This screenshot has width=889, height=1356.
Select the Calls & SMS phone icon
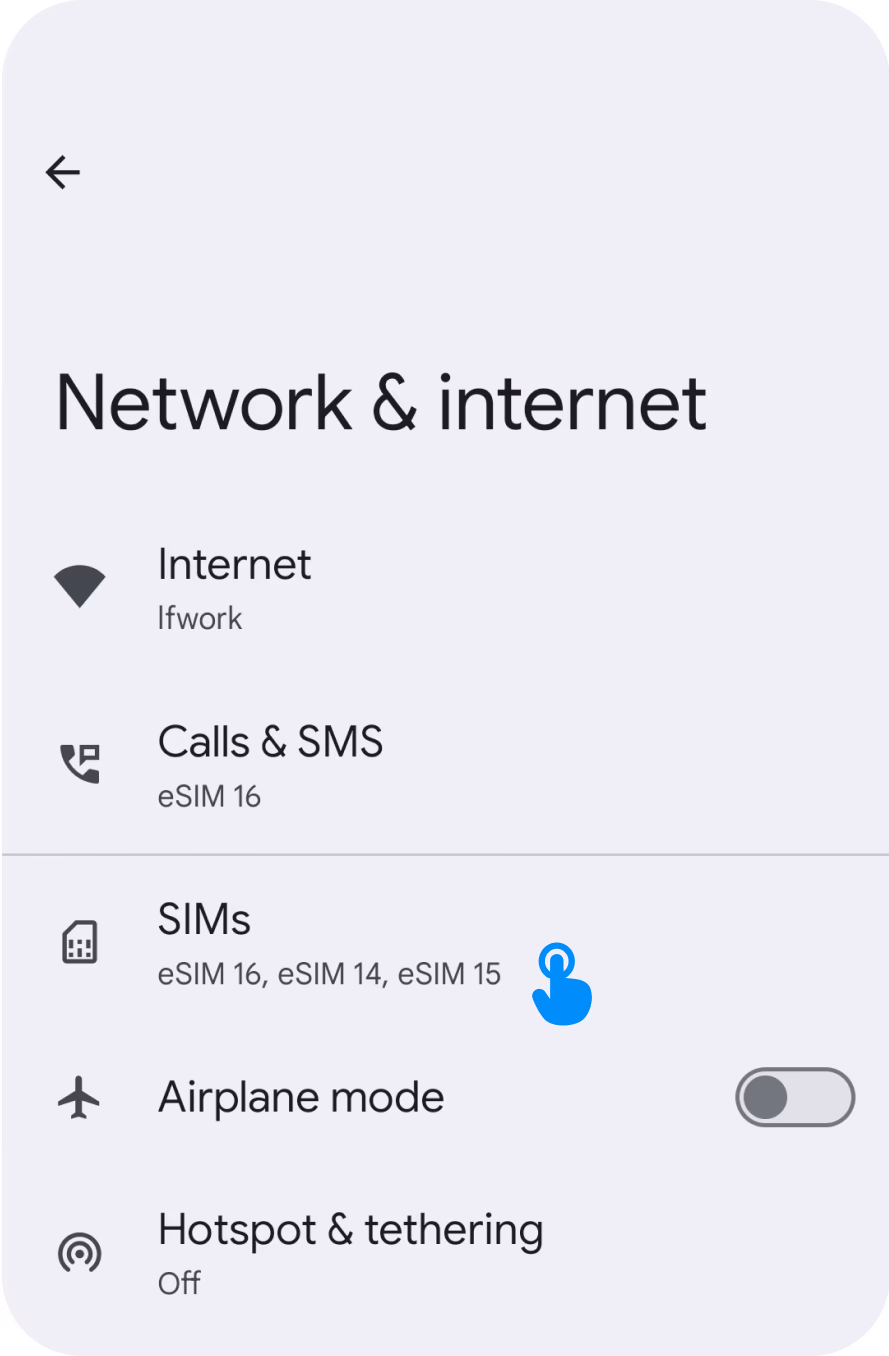tap(79, 763)
